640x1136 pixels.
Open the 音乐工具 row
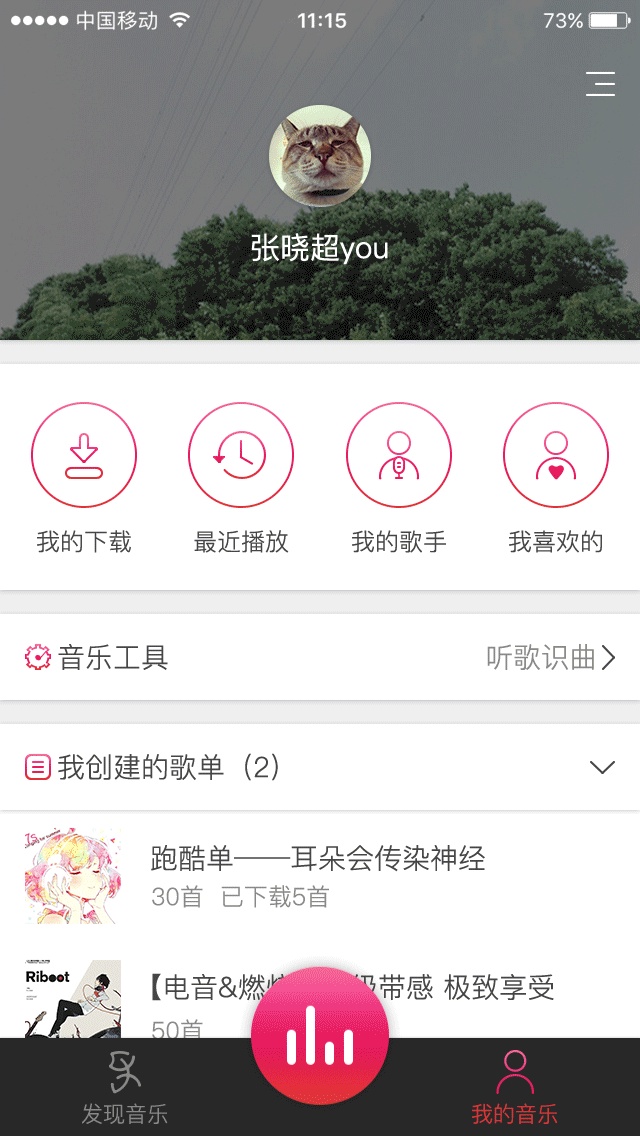pyautogui.click(x=320, y=657)
